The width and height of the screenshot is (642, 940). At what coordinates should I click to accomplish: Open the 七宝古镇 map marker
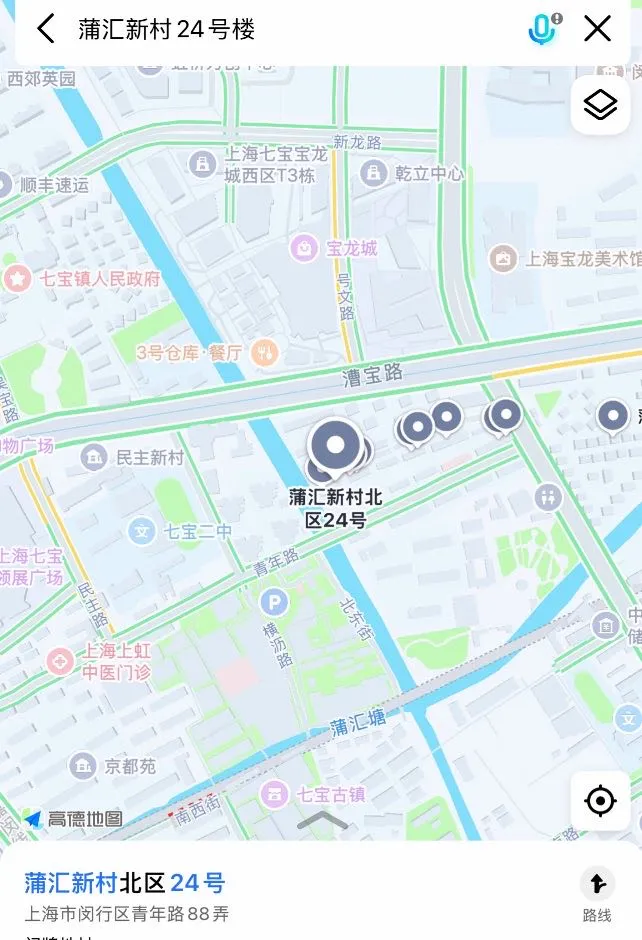pos(272,794)
